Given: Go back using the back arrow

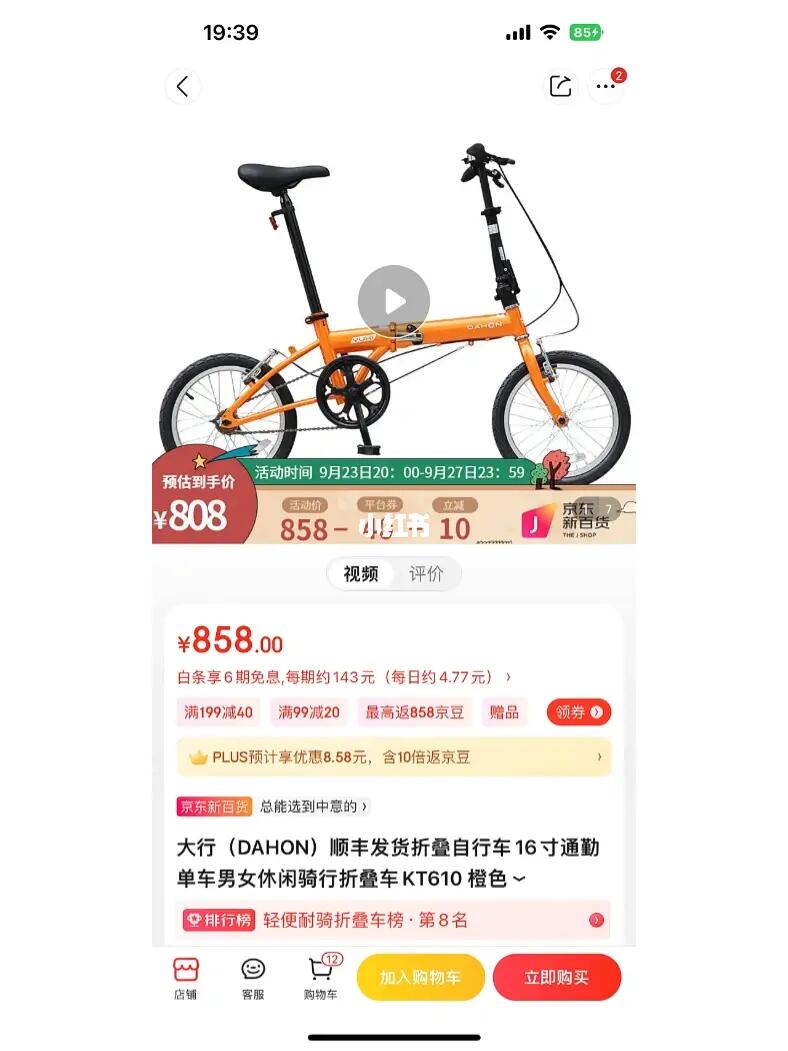Looking at the screenshot, I should click(x=183, y=87).
